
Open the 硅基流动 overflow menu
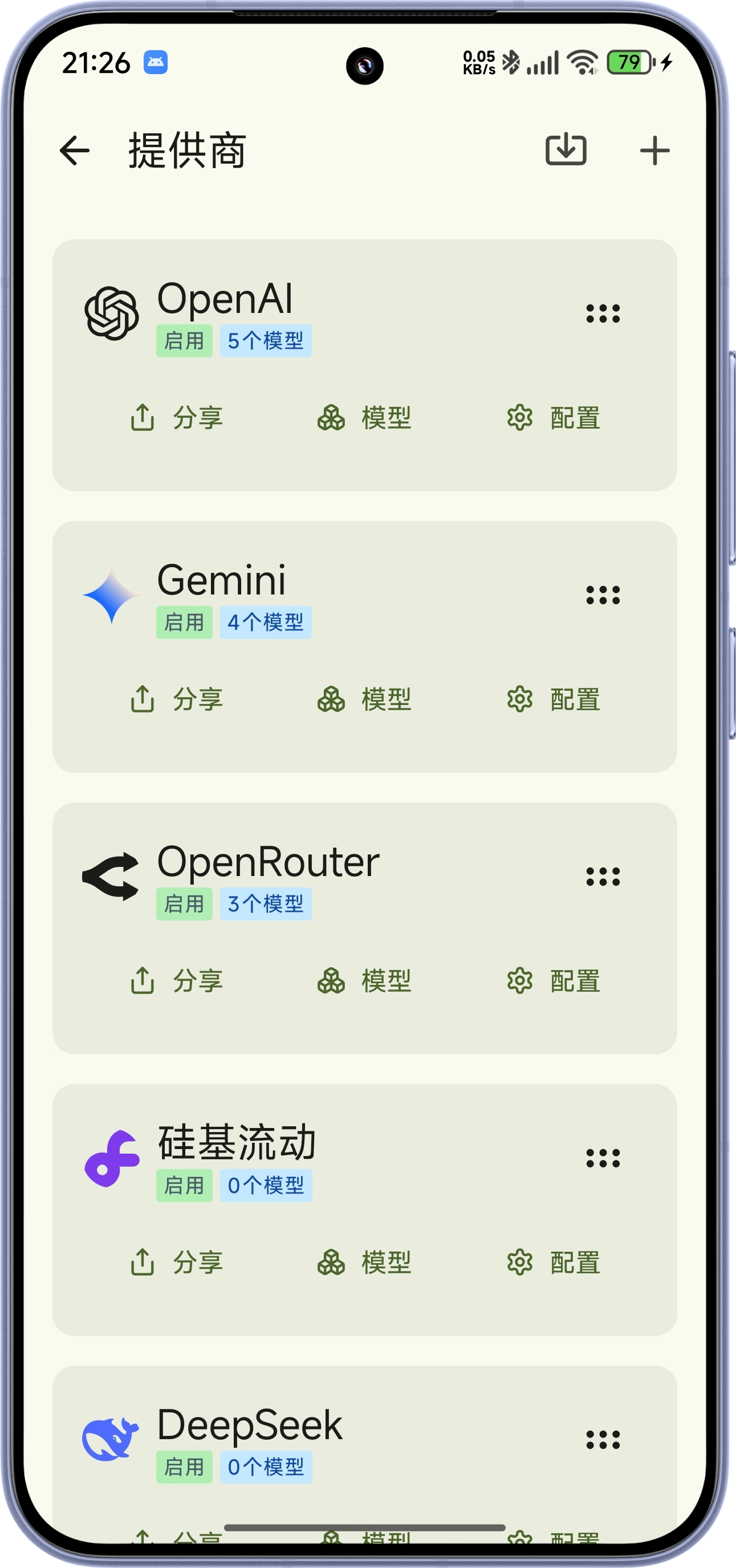602,1157
